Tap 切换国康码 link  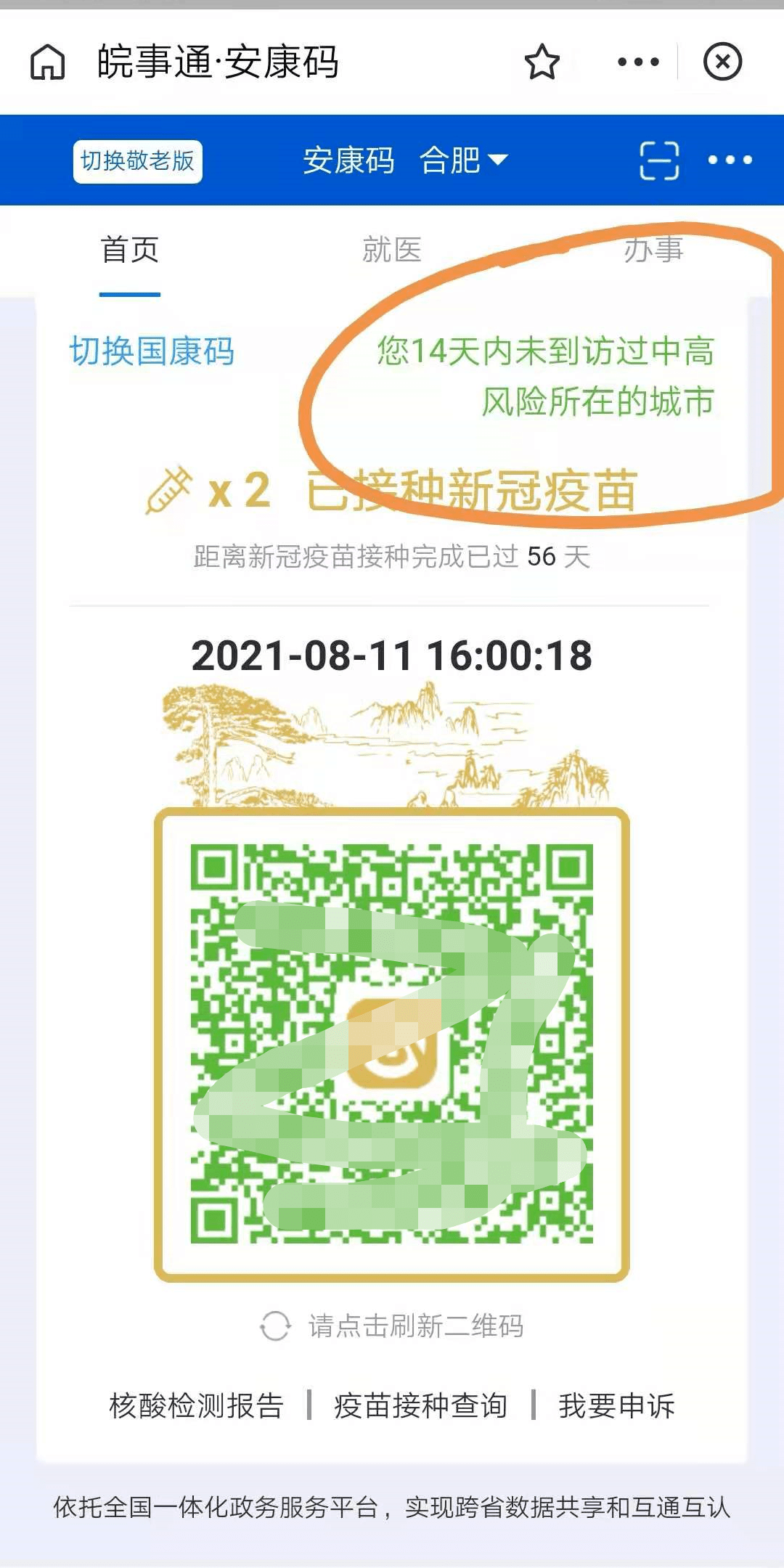click(152, 351)
